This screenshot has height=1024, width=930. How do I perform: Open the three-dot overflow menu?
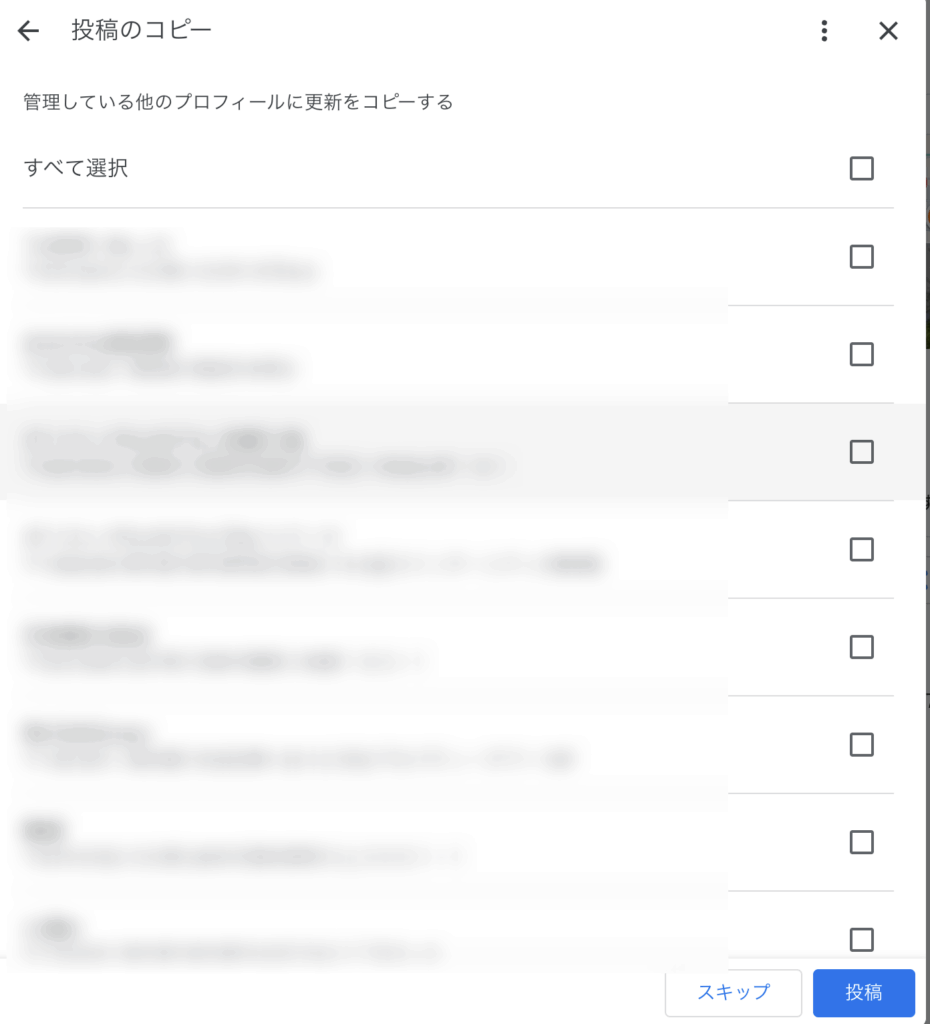pos(824,31)
